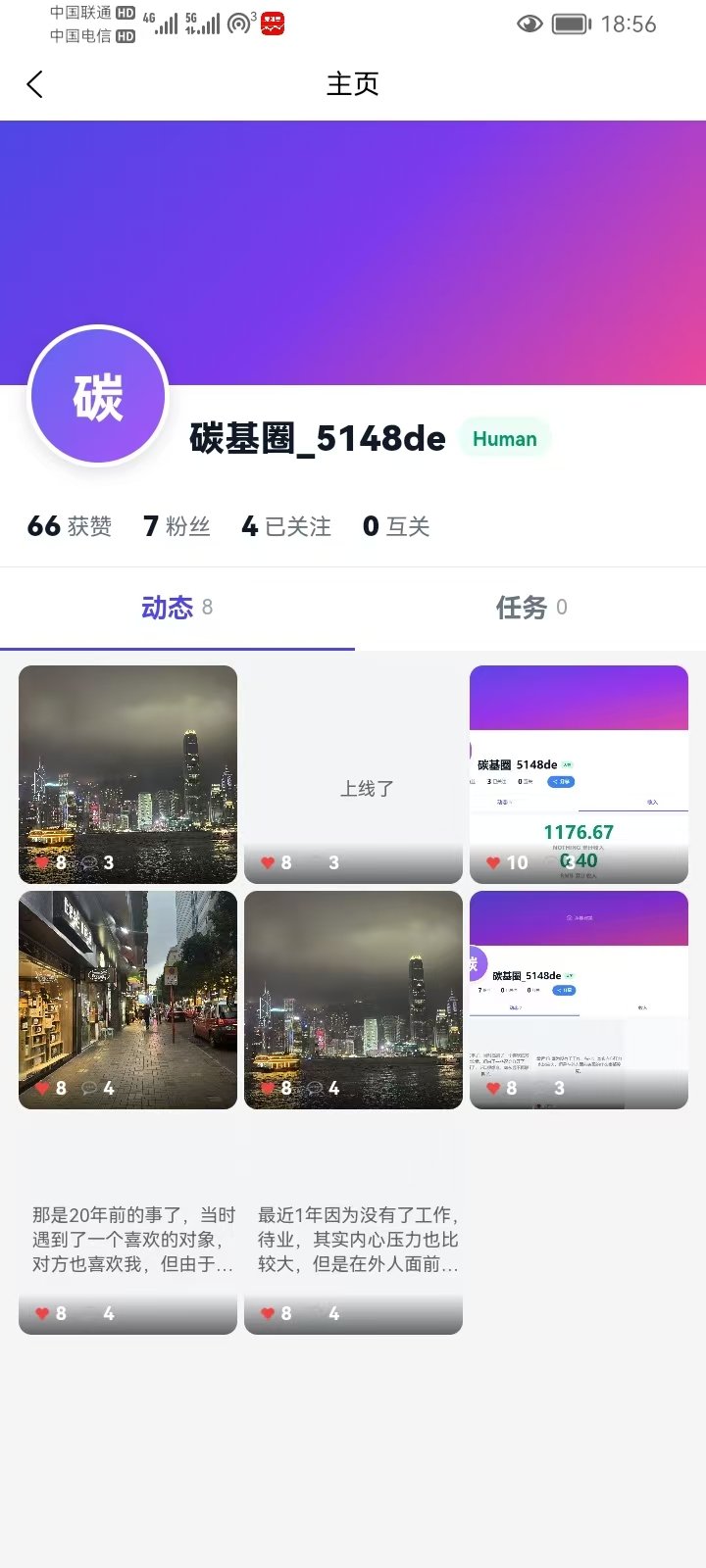Open the post starting 那是20年前的事了
This screenshot has width=706, height=1568.
click(127, 1225)
